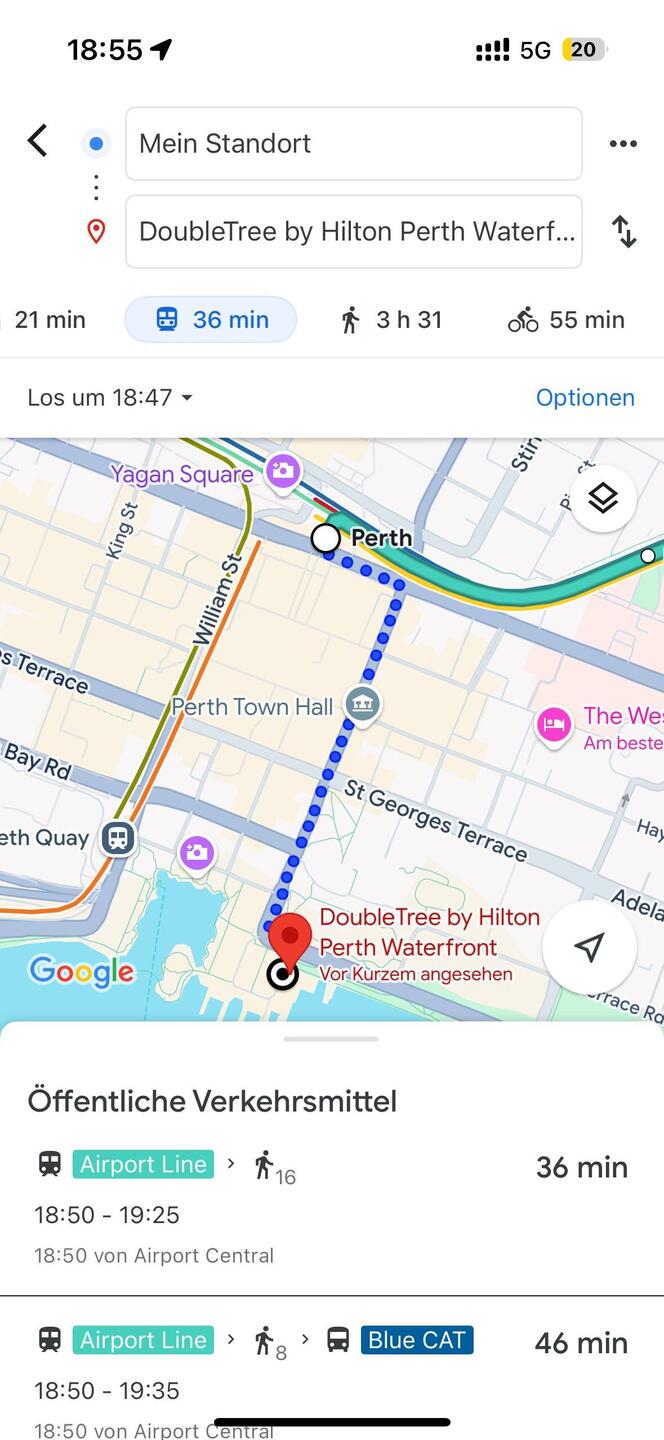This screenshot has height=1440, width=664.
Task: Go back from directions screen
Action: [38, 141]
